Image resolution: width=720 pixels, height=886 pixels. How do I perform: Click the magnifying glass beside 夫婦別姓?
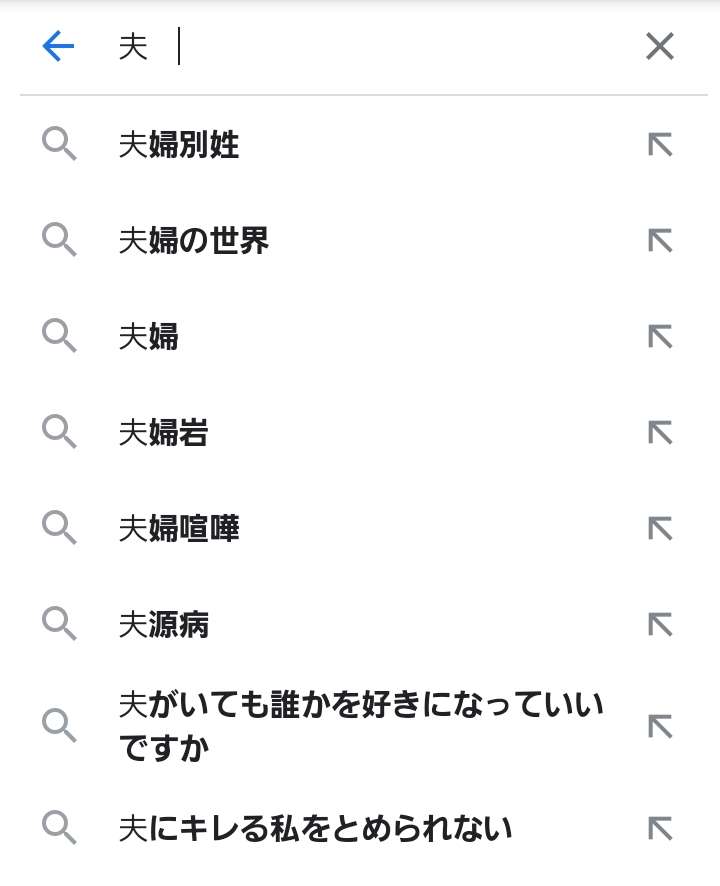tap(60, 144)
